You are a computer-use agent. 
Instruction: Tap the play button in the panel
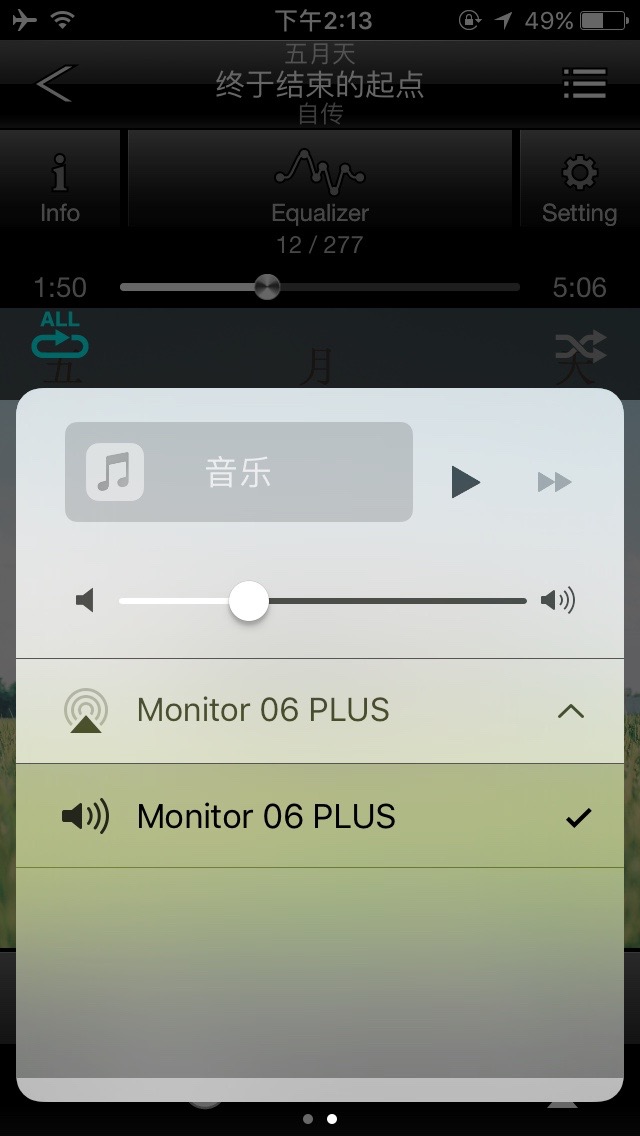coord(465,482)
